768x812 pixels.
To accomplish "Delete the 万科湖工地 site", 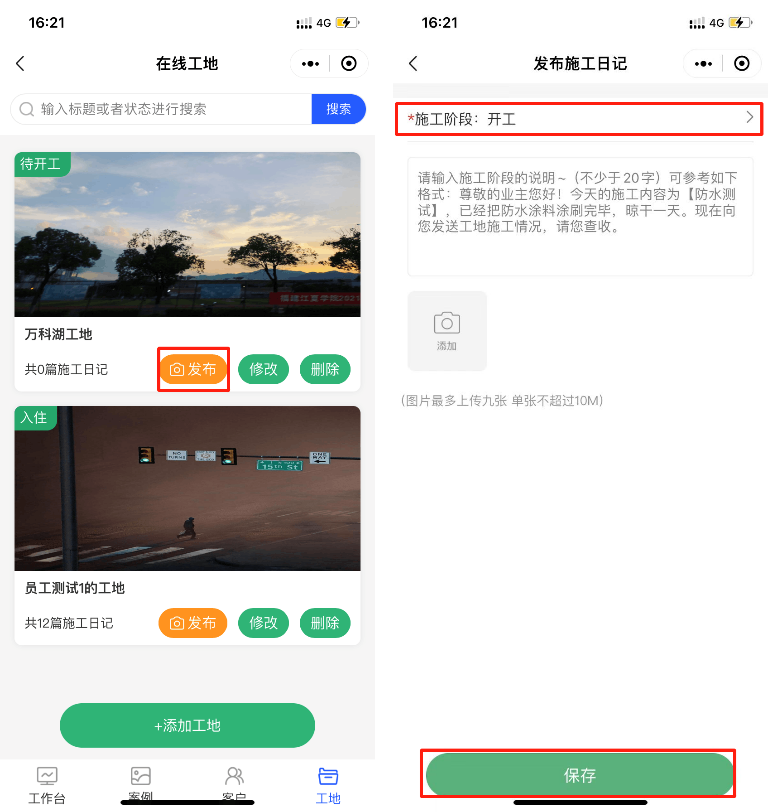I will click(325, 369).
